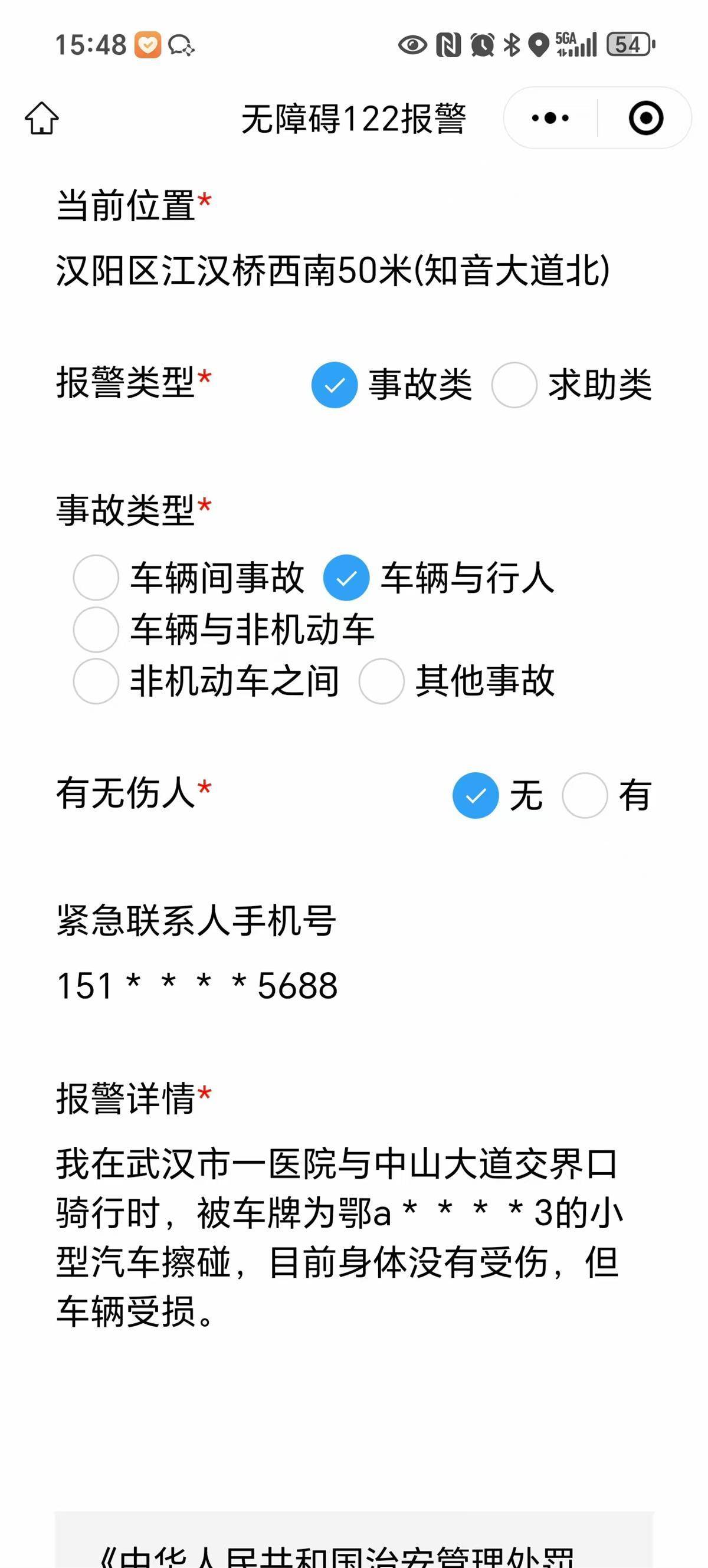Select 求助类 as the report type
708x1568 pixels.
coord(514,385)
